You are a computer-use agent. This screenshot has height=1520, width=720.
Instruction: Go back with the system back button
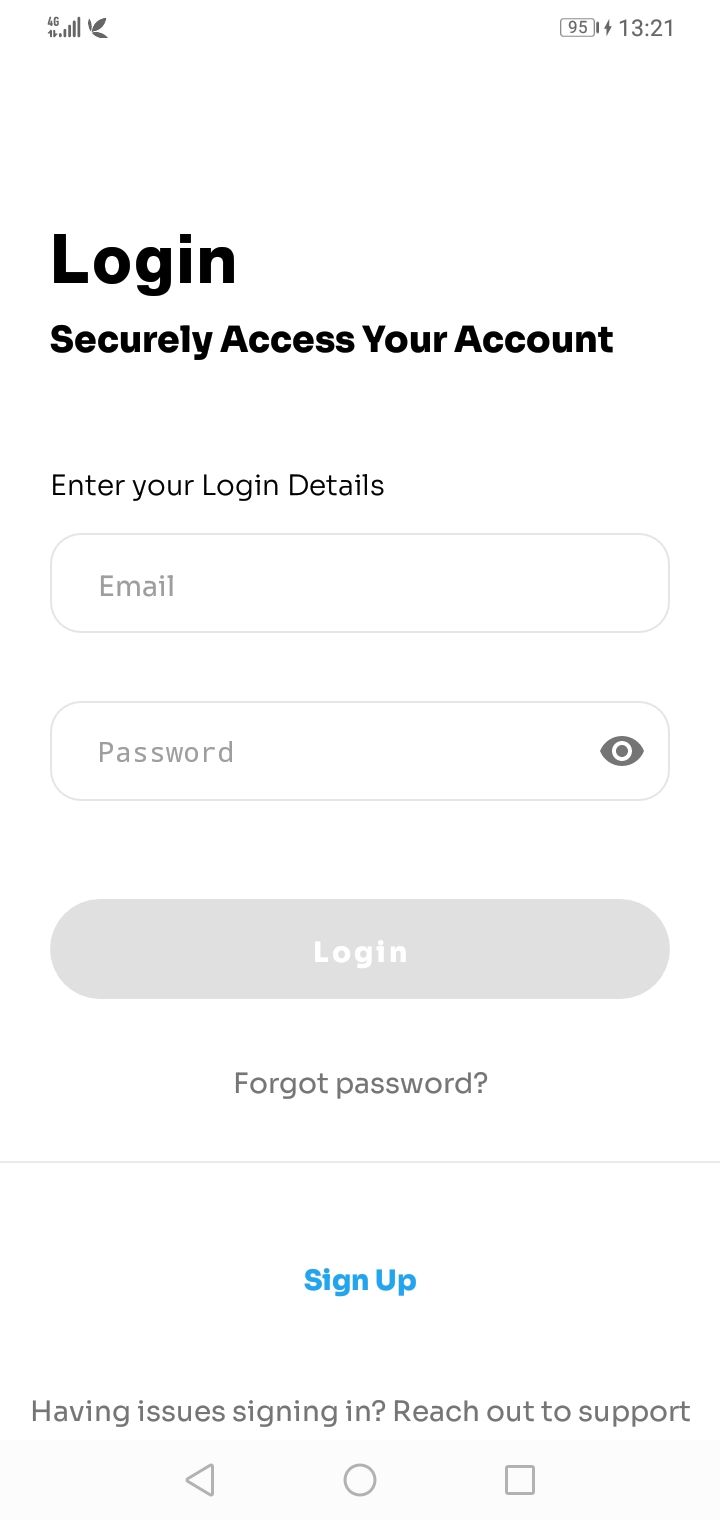(200, 1480)
